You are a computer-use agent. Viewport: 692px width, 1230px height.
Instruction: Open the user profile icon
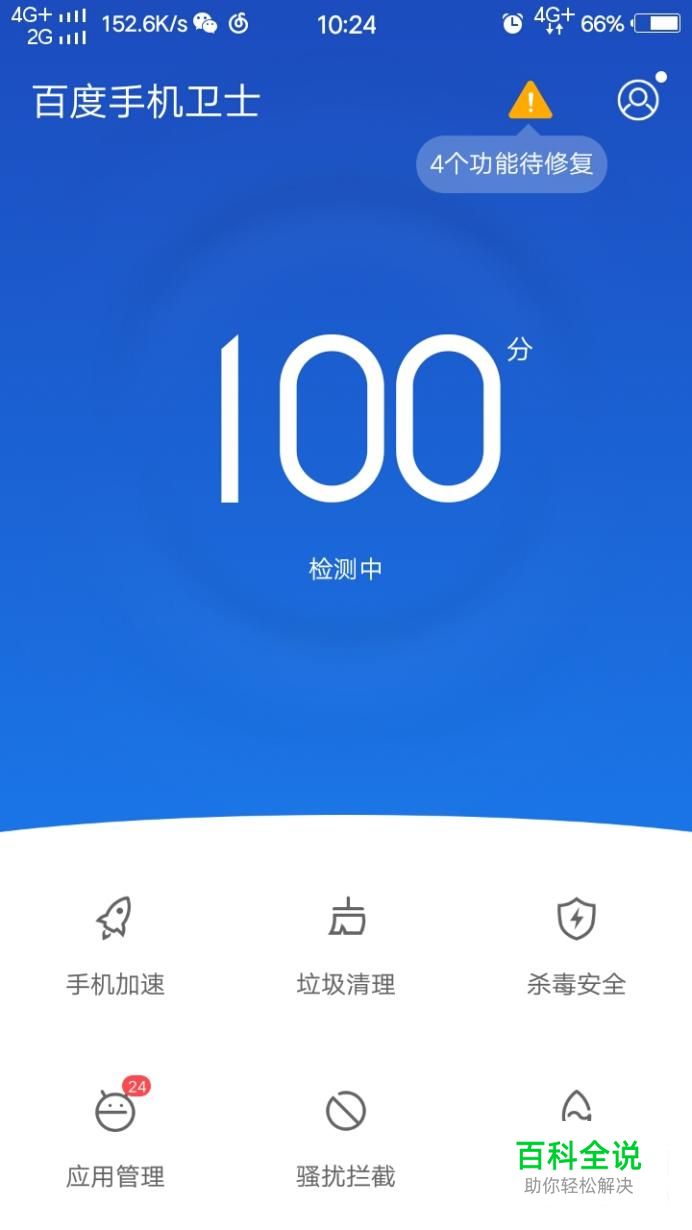coord(638,100)
